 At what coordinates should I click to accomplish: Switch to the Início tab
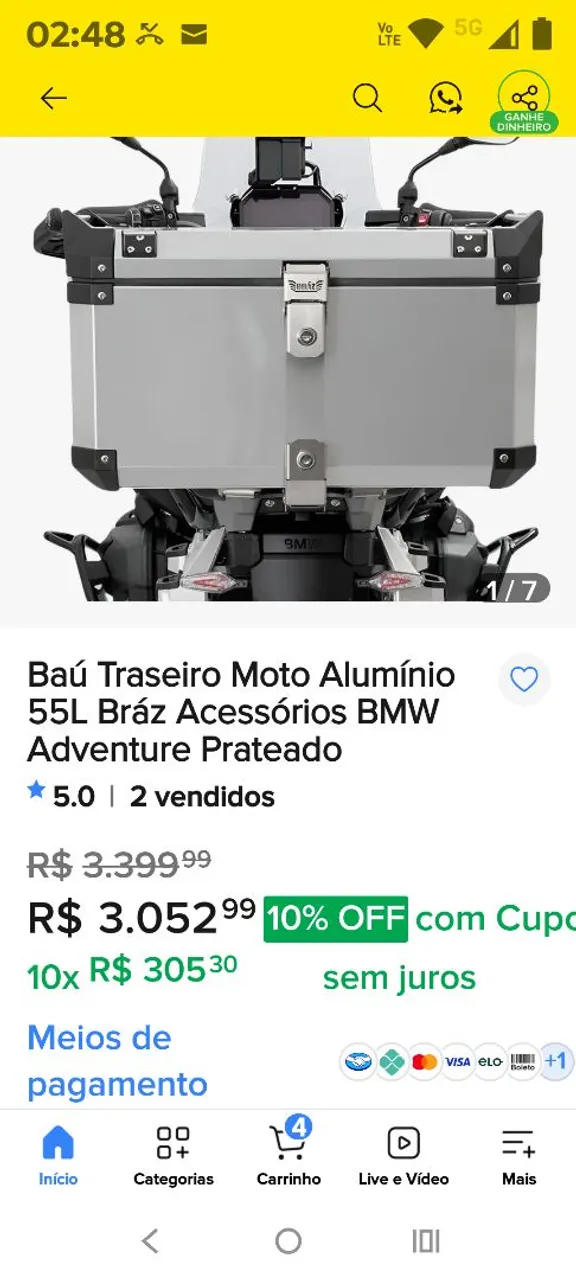point(58,1155)
